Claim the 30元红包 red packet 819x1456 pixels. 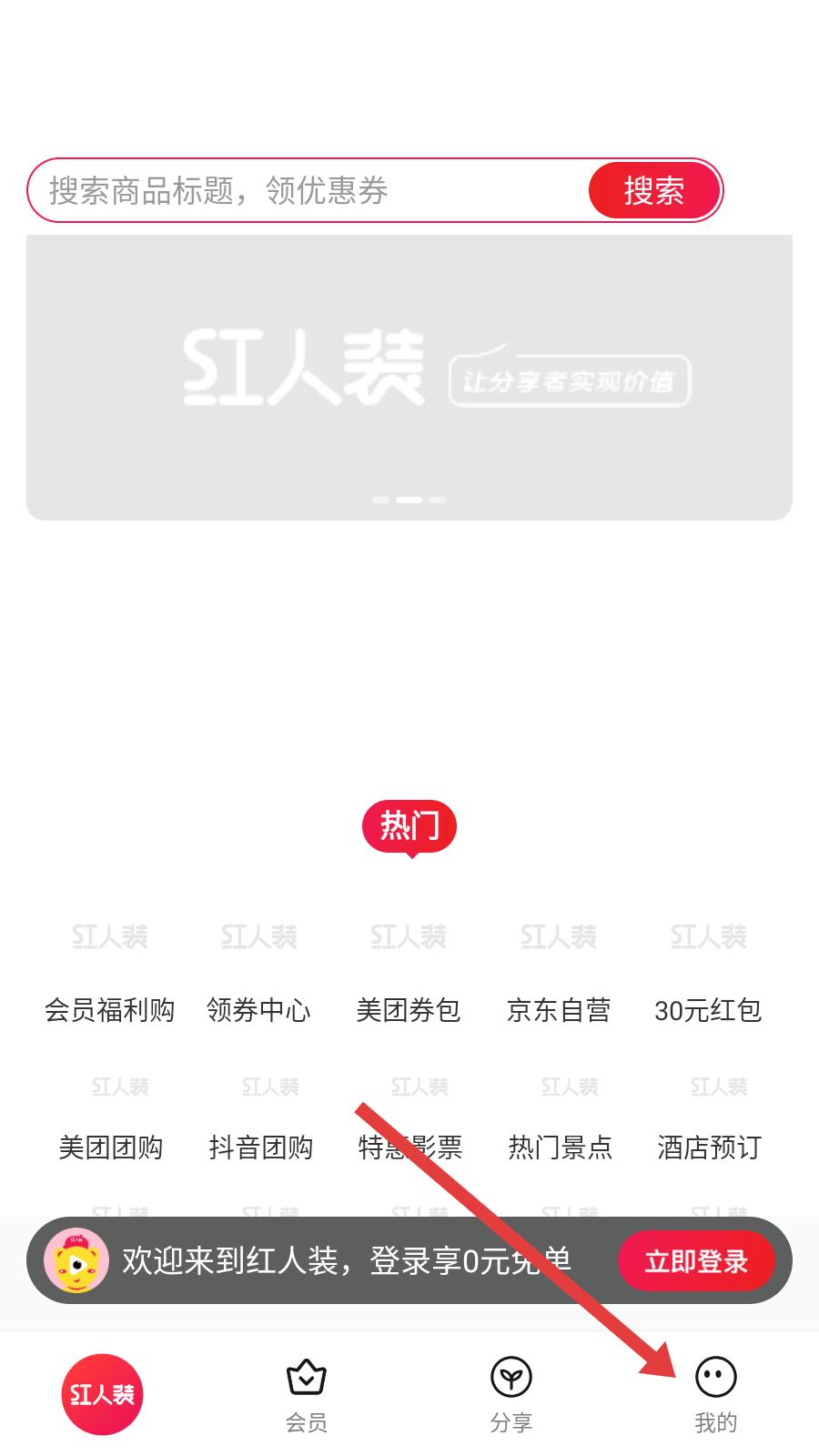(x=710, y=974)
